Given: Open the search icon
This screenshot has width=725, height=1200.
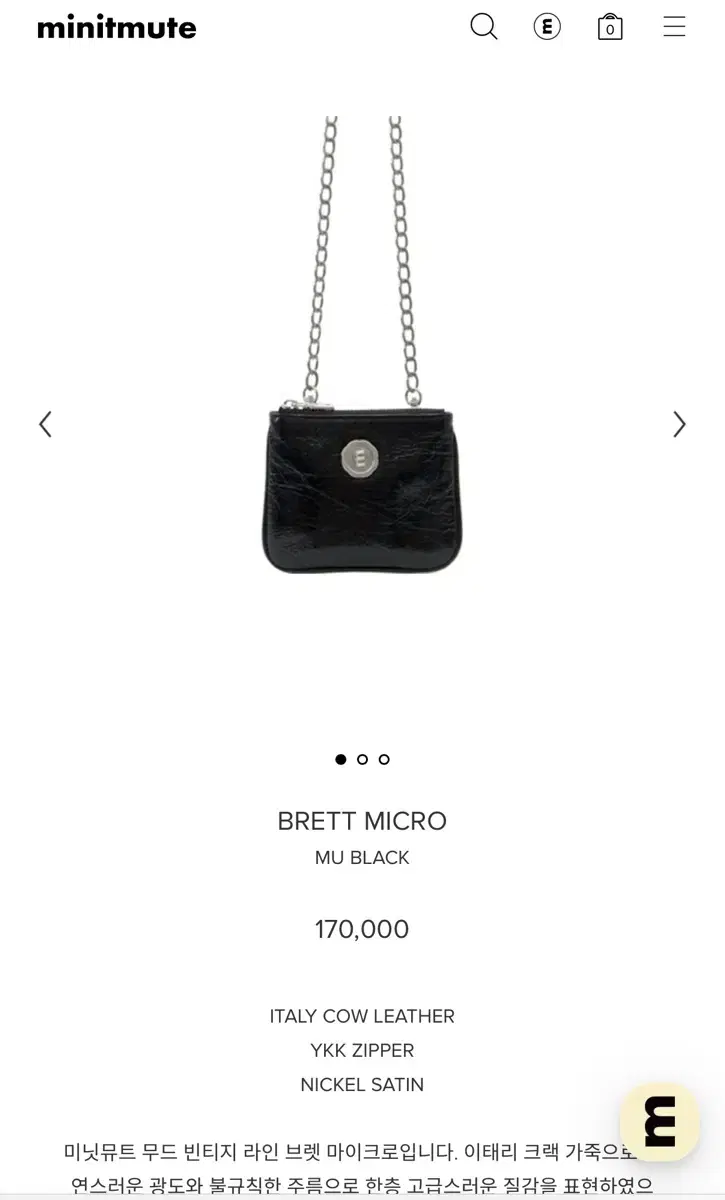Looking at the screenshot, I should 484,27.
